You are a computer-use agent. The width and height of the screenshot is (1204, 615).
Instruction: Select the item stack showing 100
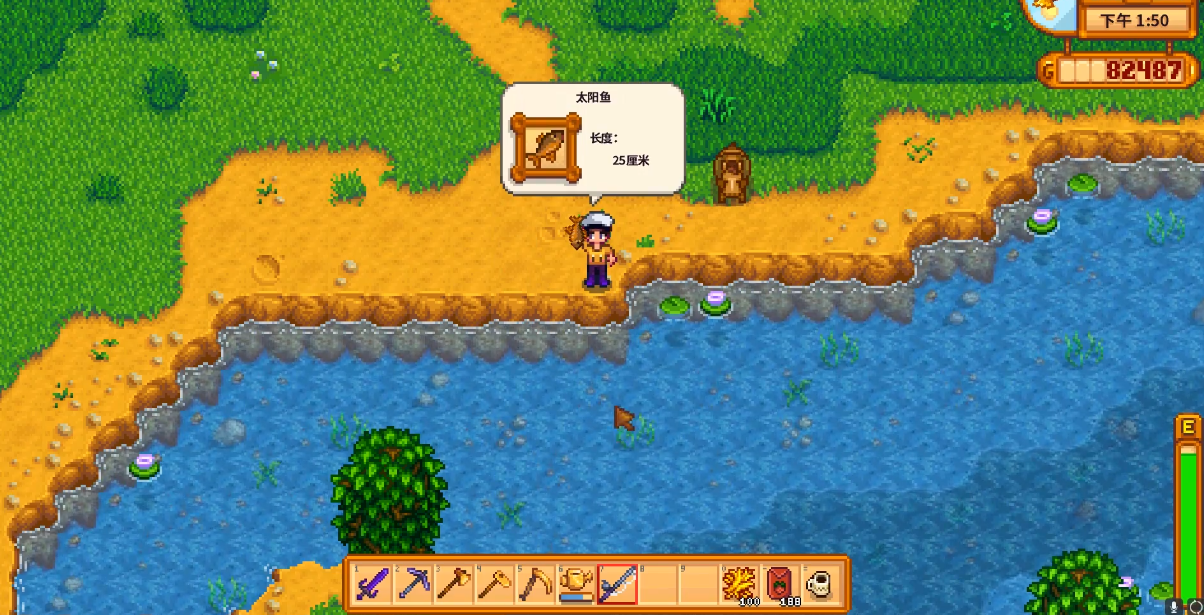(x=738, y=584)
